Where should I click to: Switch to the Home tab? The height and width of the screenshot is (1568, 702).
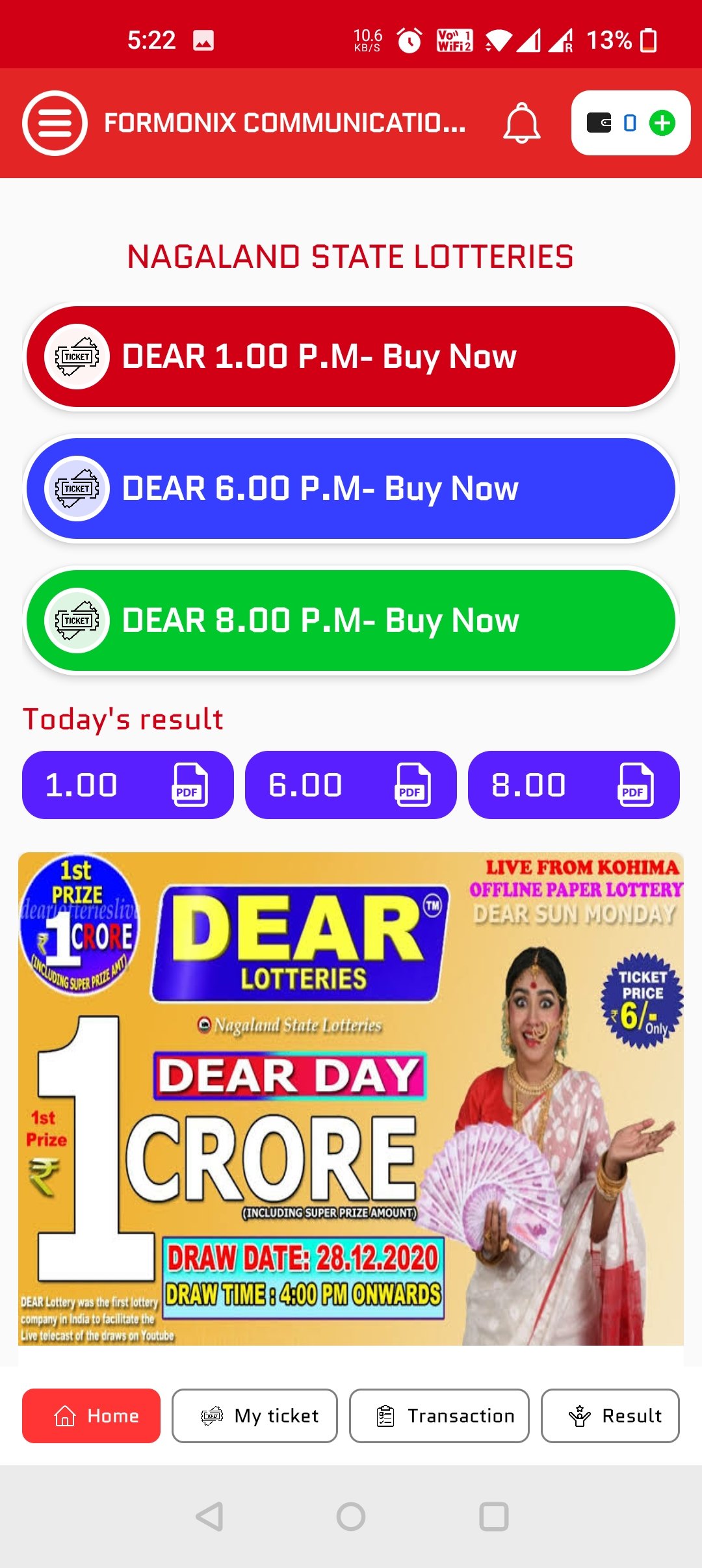(x=91, y=1416)
